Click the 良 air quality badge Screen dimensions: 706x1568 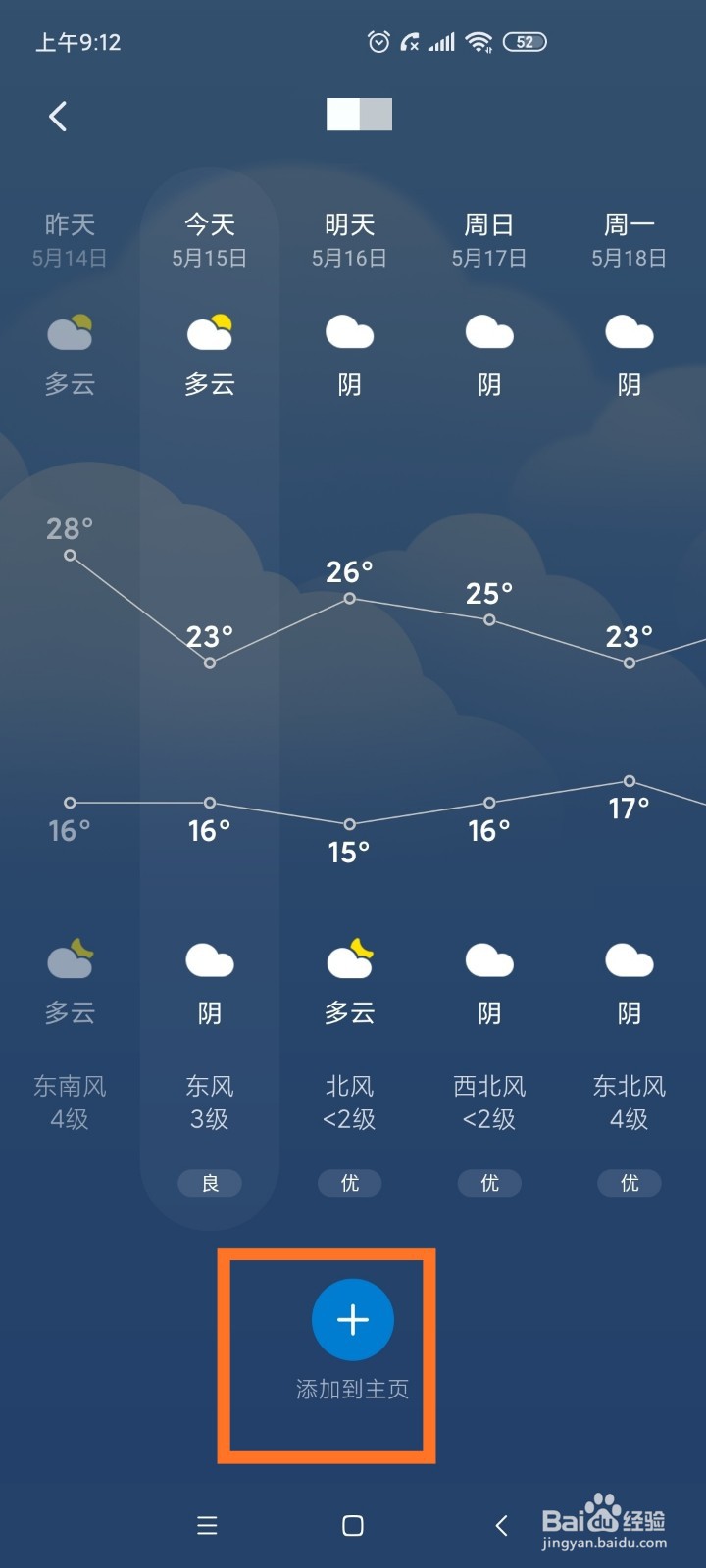(209, 1183)
